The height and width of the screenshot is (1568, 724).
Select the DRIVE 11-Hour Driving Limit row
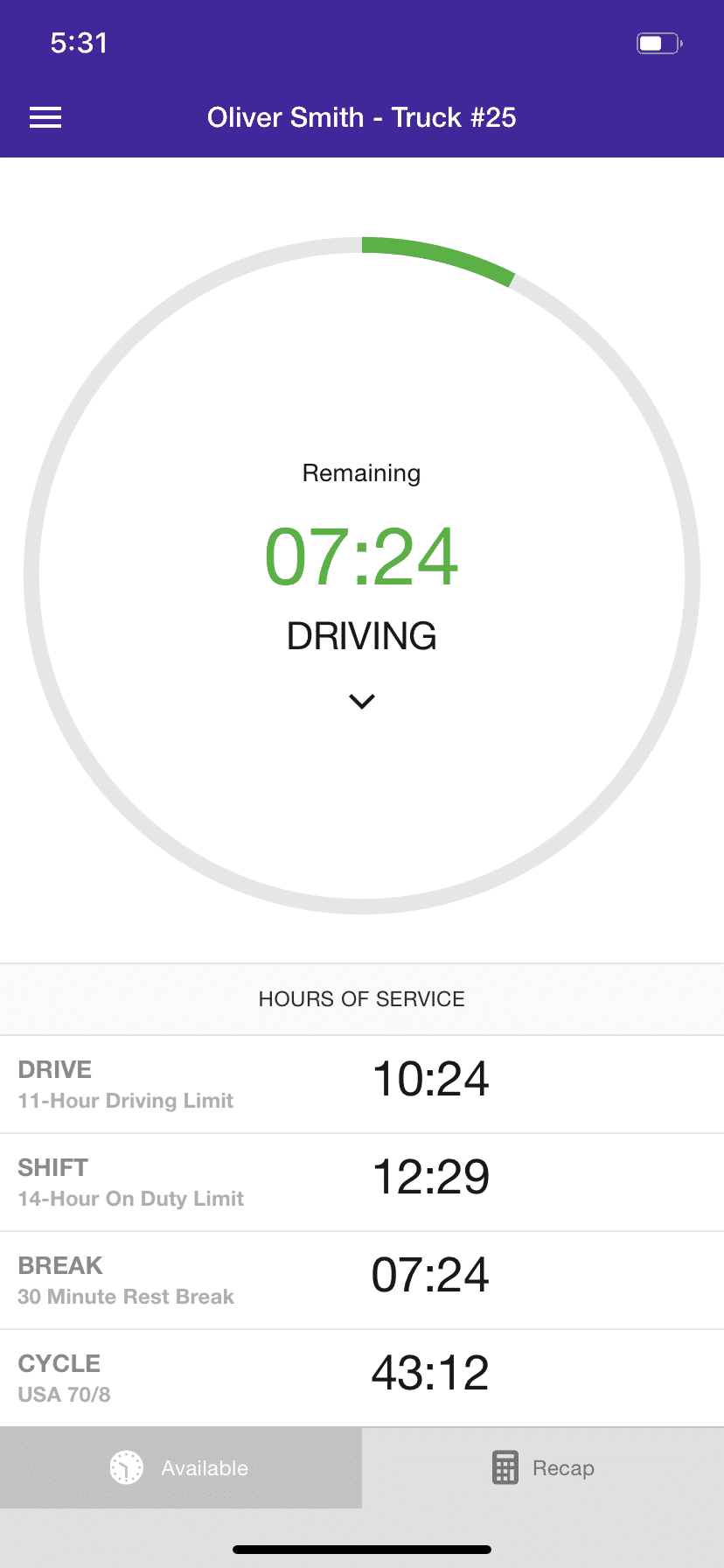pyautogui.click(x=361, y=1082)
